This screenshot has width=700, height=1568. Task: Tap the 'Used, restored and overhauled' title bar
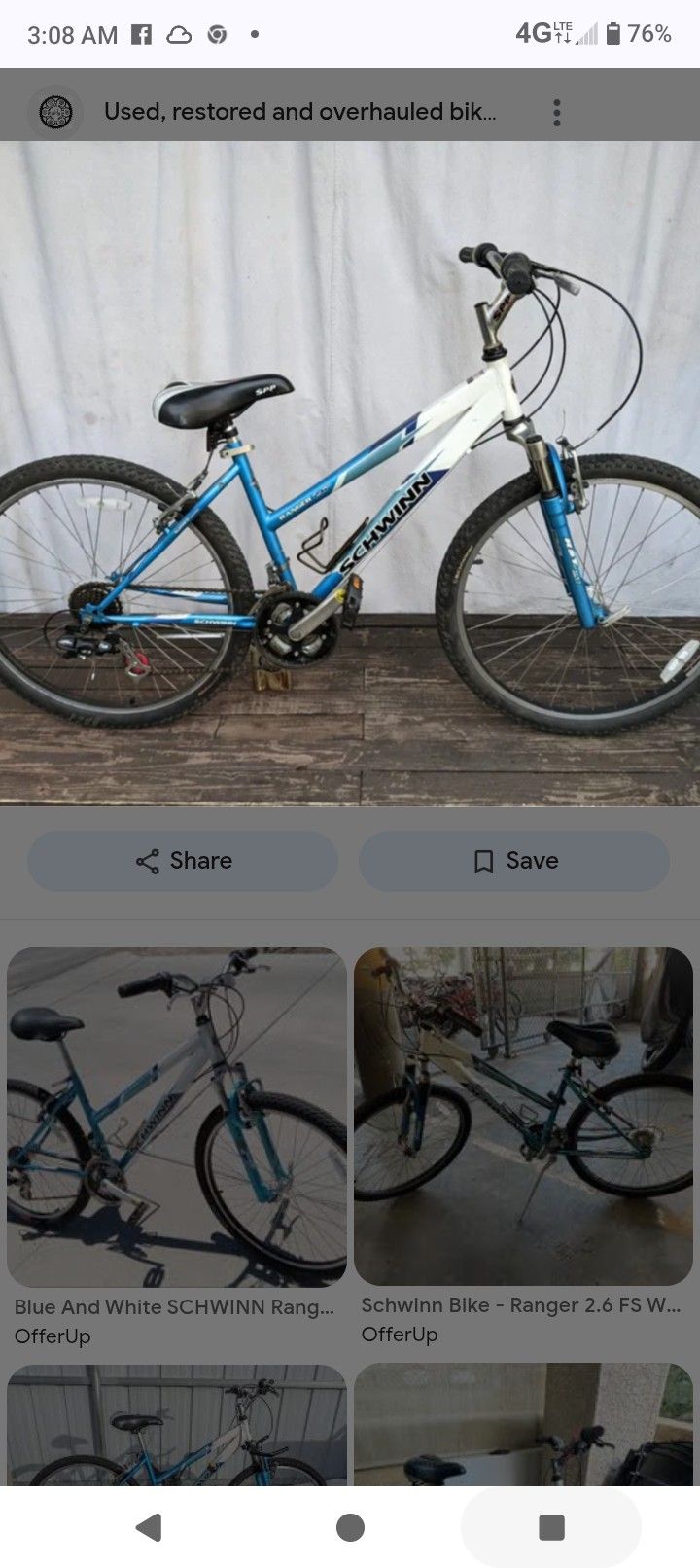coord(301,111)
